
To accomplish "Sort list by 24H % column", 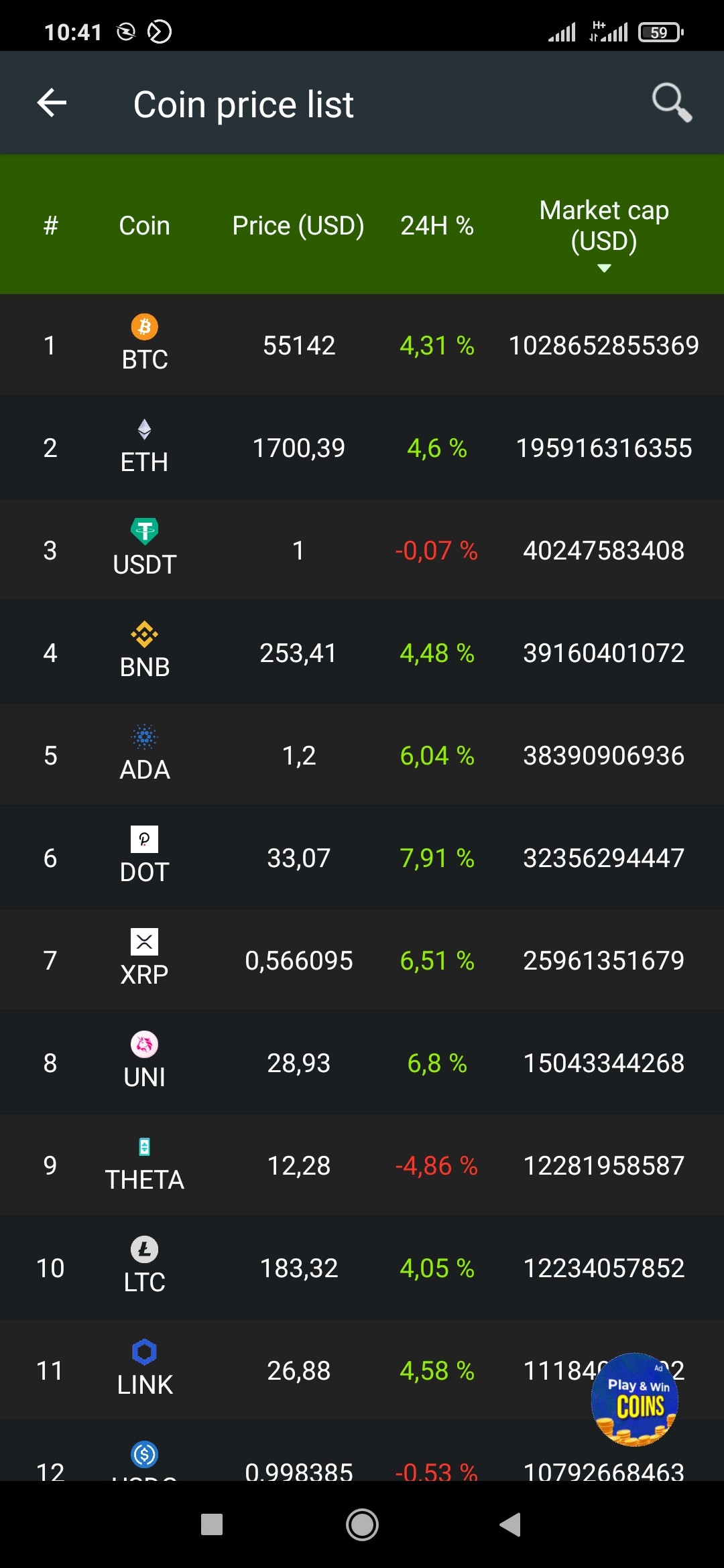I will 437,226.
